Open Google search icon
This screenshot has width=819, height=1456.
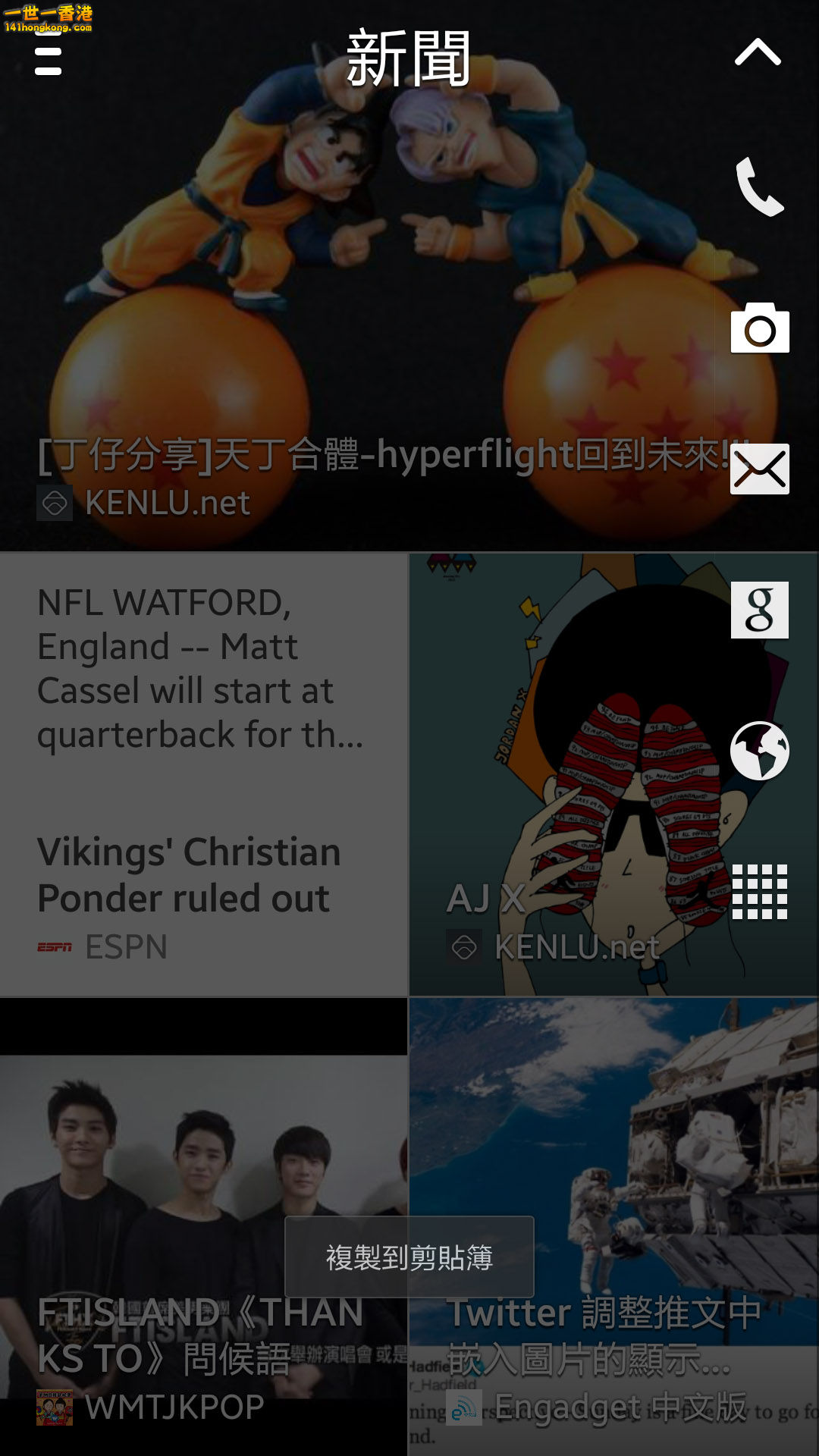point(761,610)
